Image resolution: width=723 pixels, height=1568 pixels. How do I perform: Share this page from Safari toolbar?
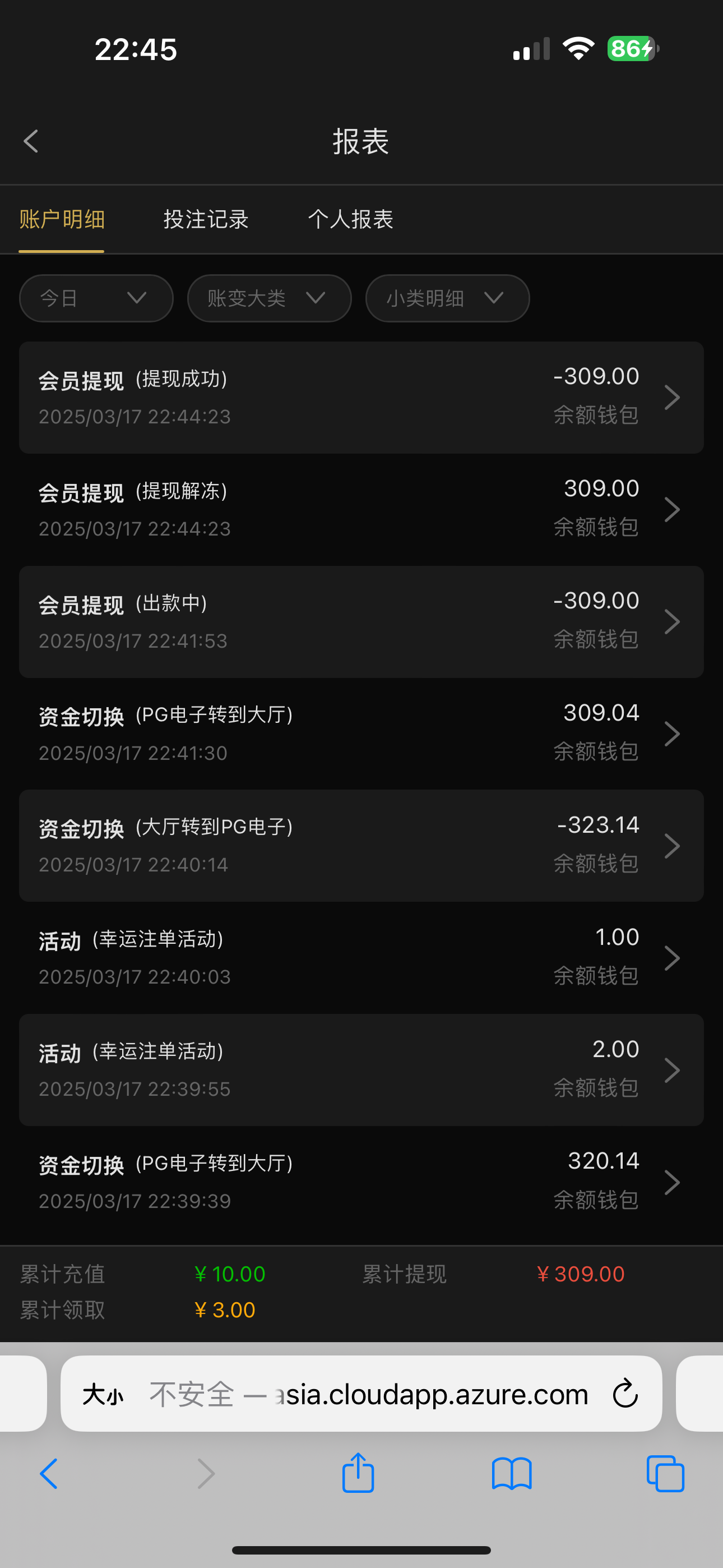click(x=358, y=1473)
